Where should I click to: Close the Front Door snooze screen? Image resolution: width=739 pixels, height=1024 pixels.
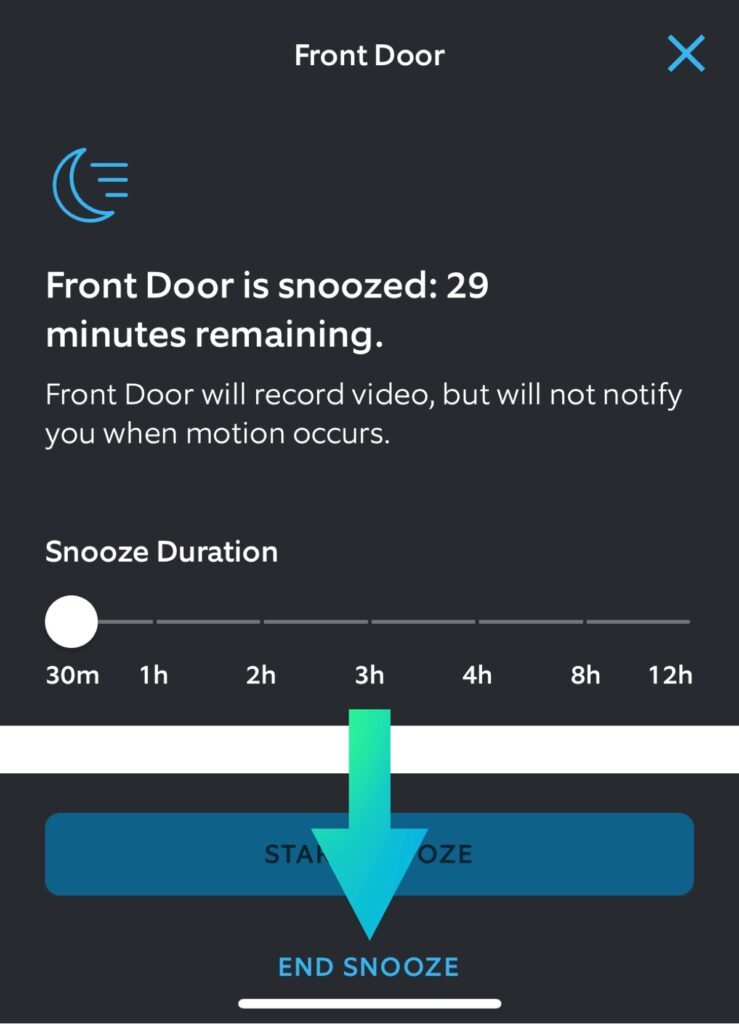[686, 54]
